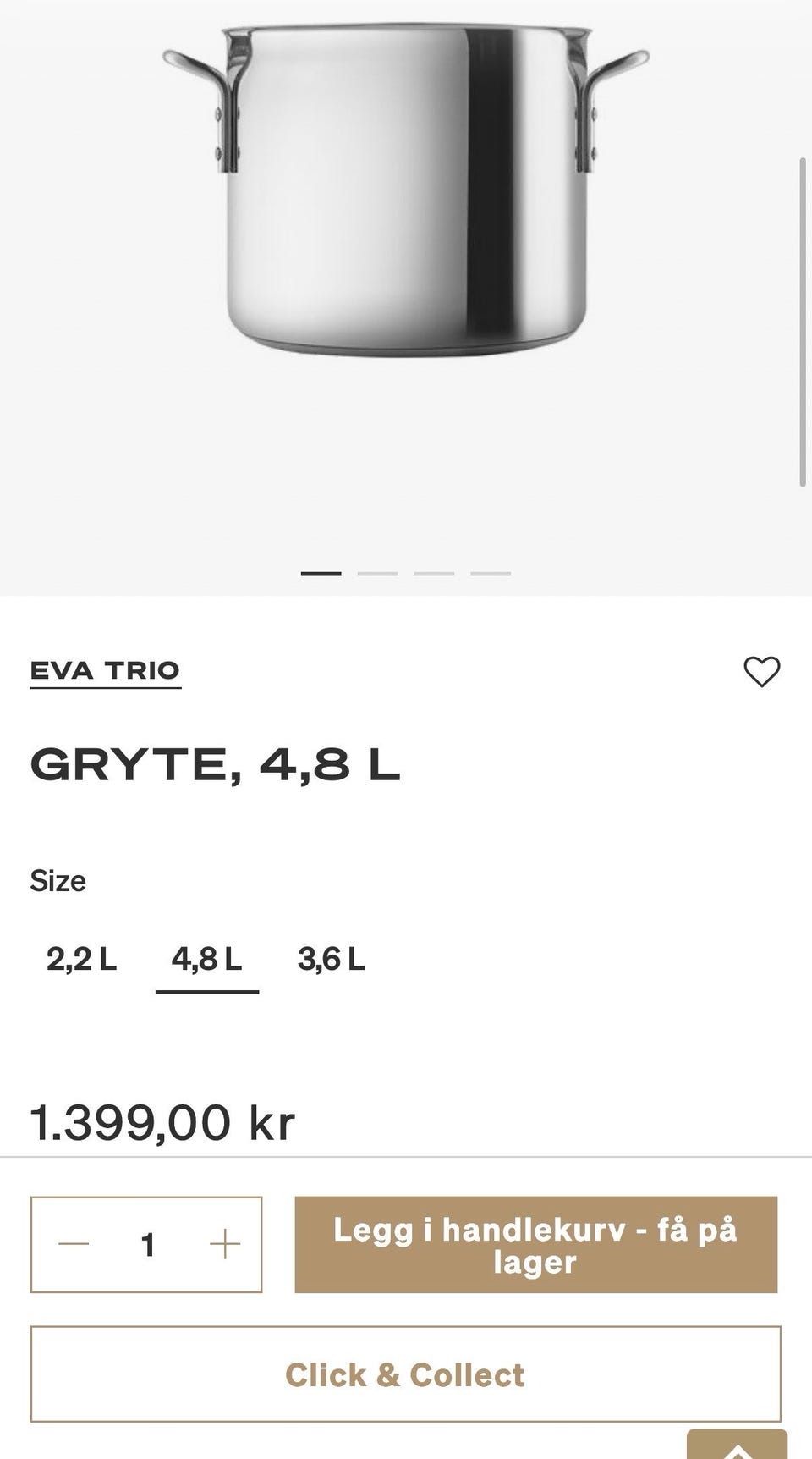This screenshot has height=1459, width=812.
Task: Select the 3,6 L size
Action: click(331, 960)
